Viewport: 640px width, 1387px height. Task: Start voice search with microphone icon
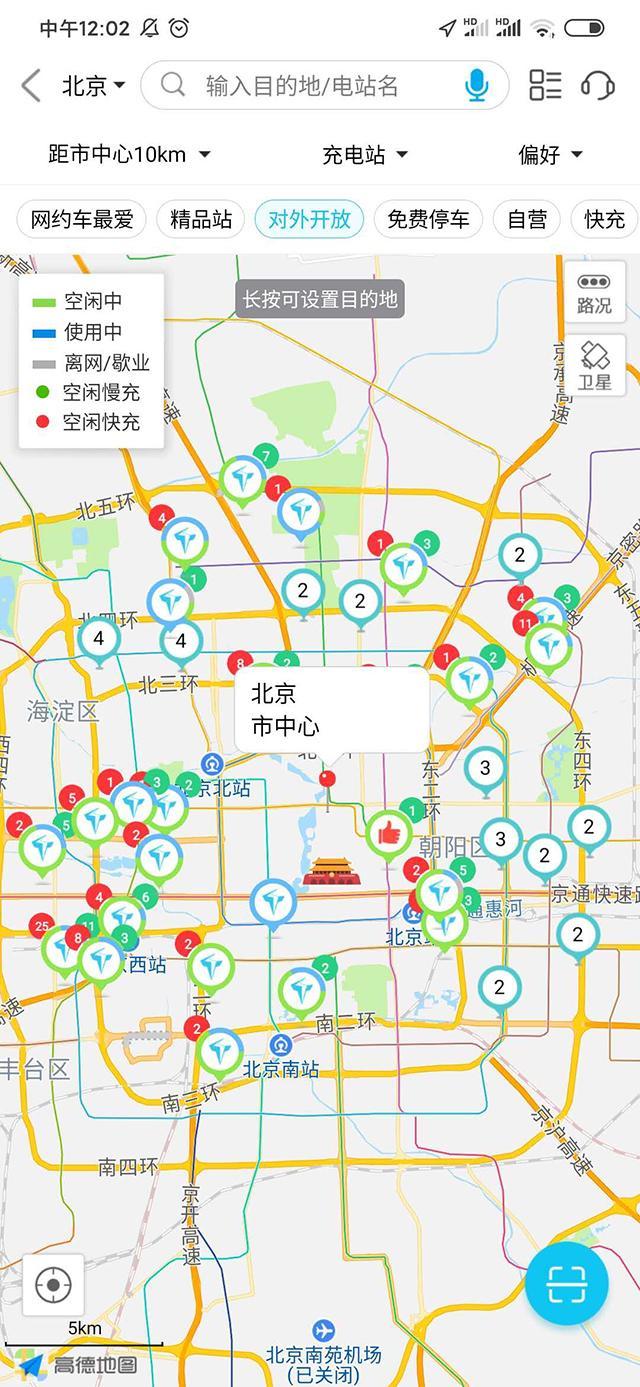click(477, 86)
